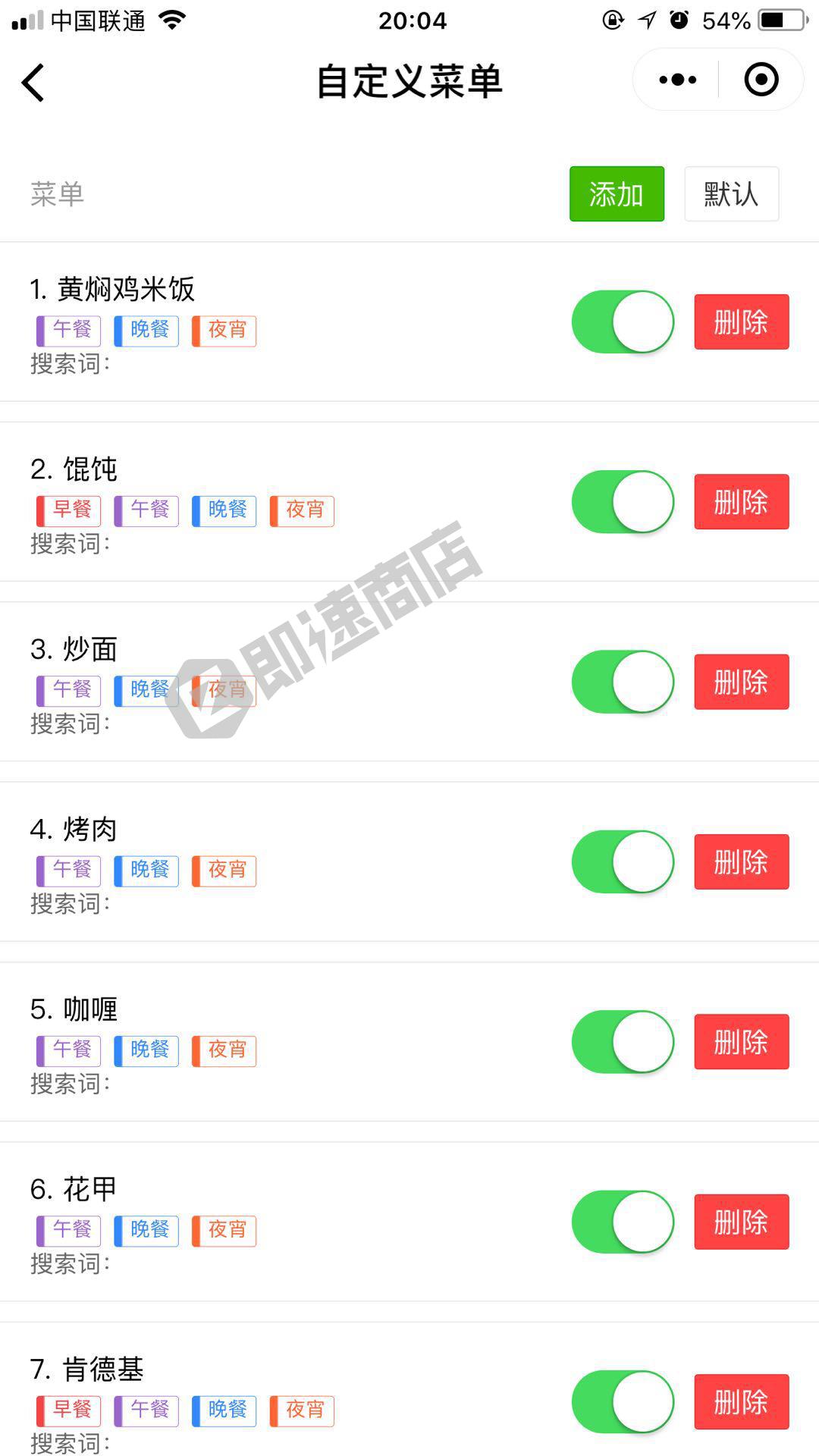
Task: Turn off the 炒面 switch
Action: [623, 682]
